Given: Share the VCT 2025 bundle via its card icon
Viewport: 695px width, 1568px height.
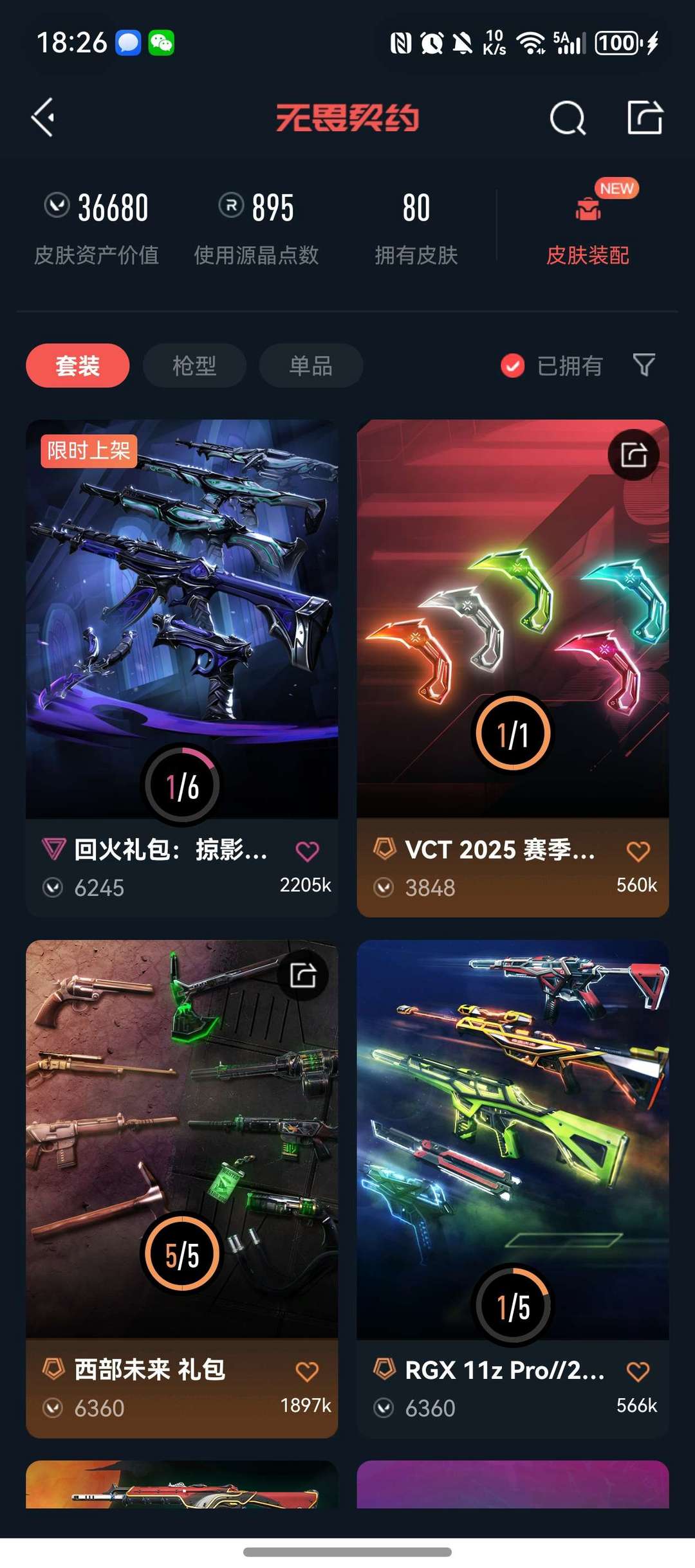Looking at the screenshot, I should [x=632, y=454].
